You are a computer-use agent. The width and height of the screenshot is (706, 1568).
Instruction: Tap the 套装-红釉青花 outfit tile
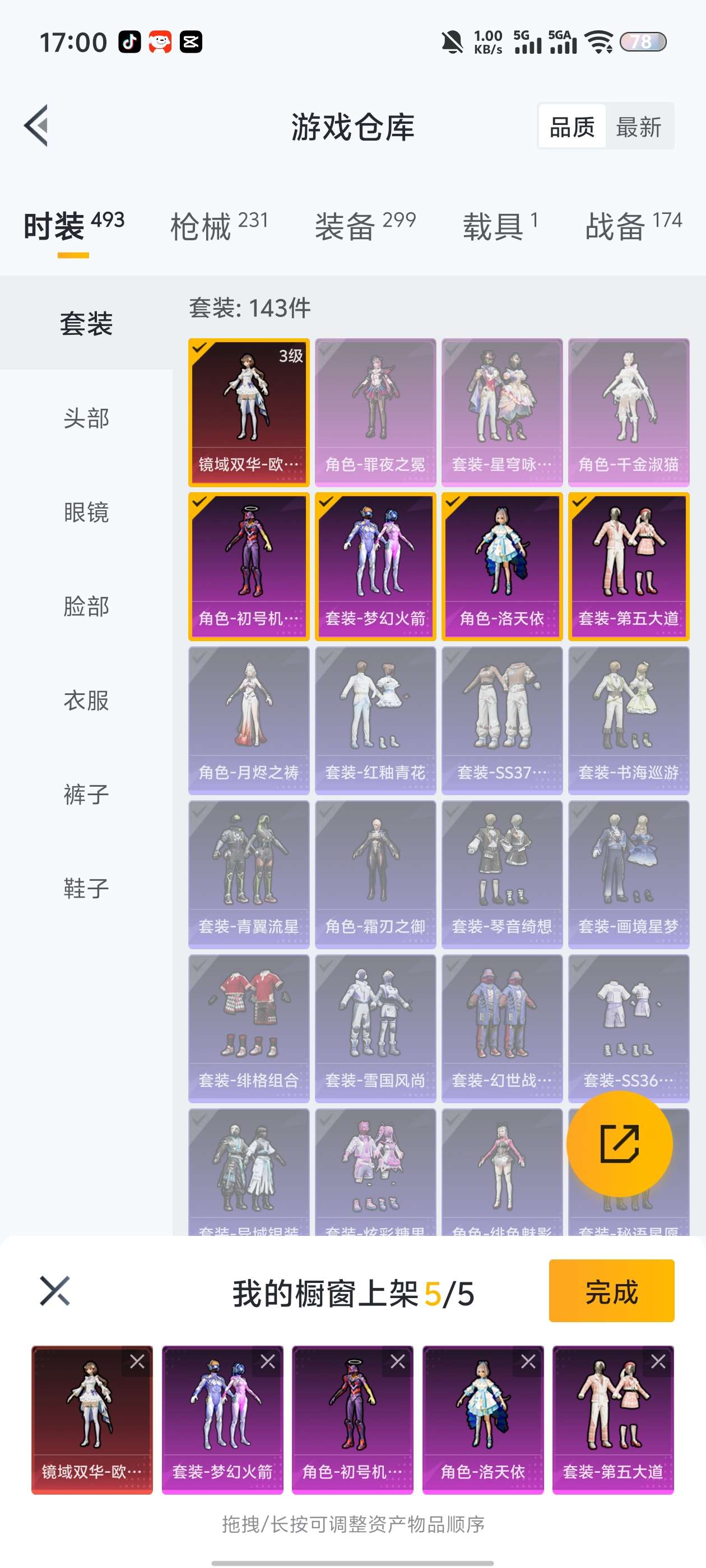(x=375, y=720)
